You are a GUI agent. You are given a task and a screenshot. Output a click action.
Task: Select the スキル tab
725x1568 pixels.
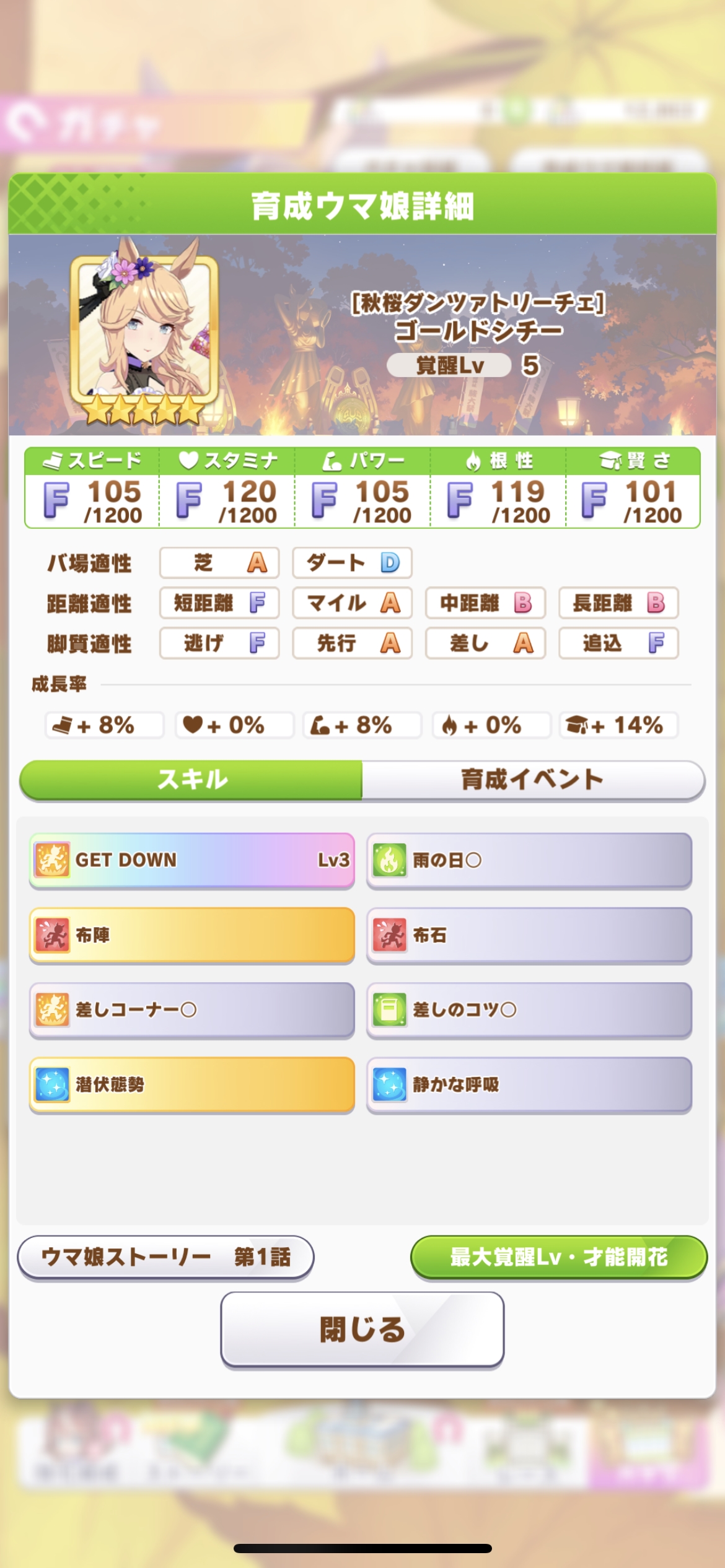[x=191, y=779]
